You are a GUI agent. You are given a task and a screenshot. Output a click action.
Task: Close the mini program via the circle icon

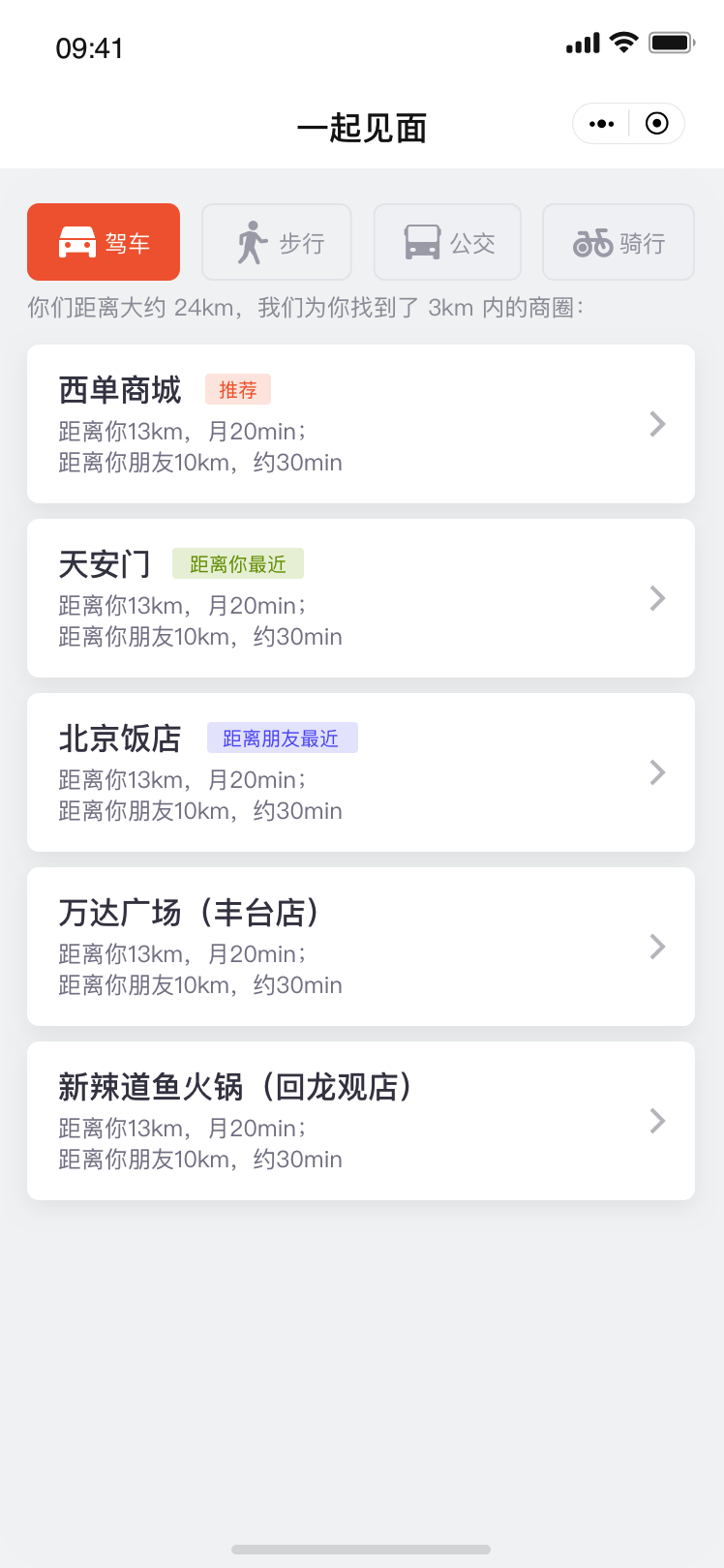(x=656, y=124)
